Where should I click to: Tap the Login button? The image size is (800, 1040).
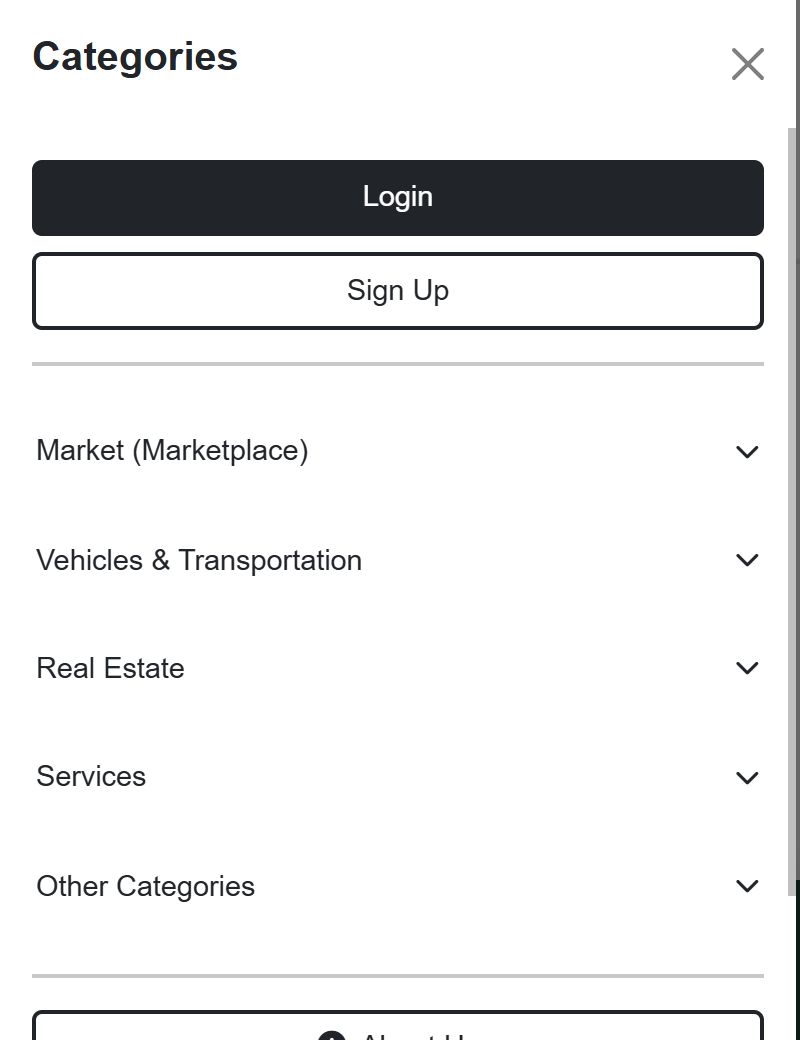398,198
